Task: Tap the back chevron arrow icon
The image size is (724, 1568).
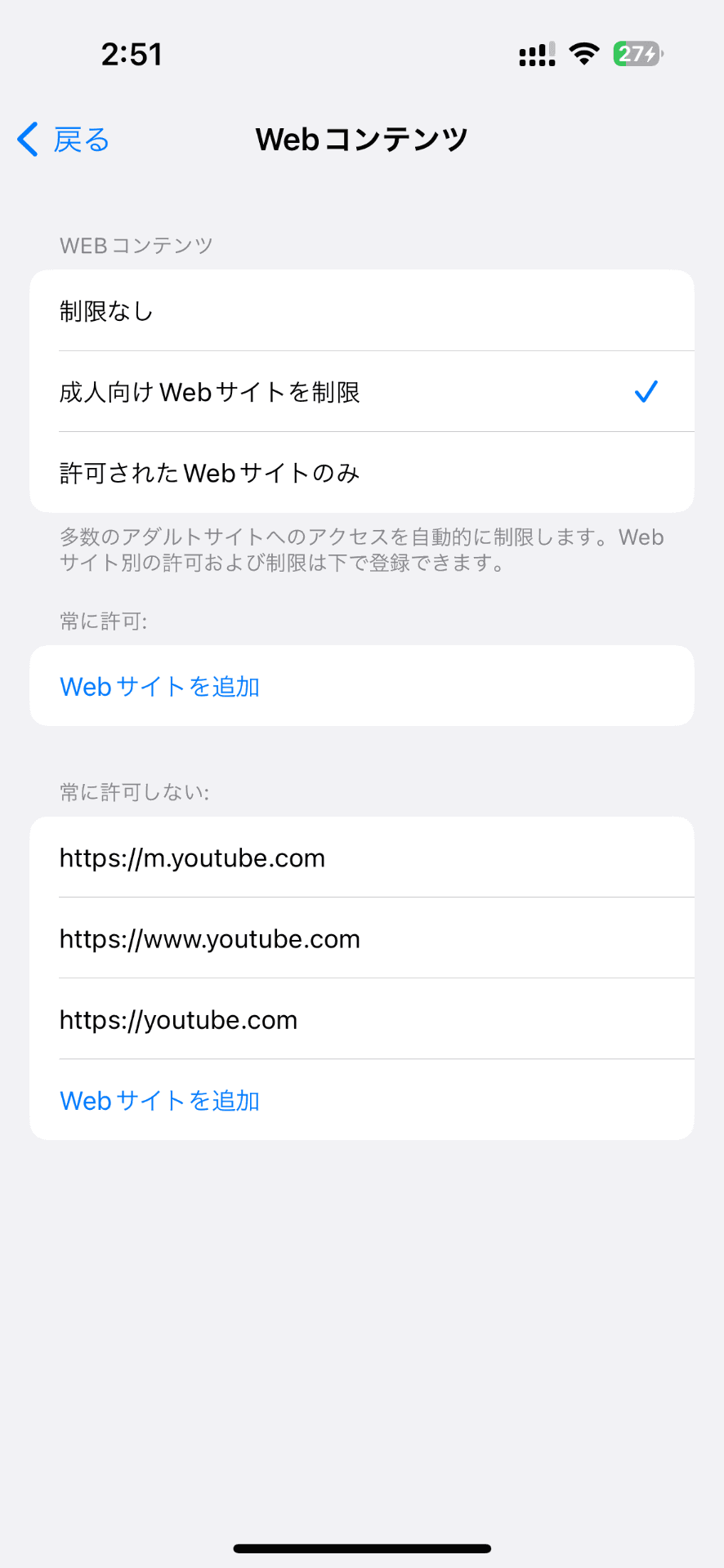Action: (x=27, y=140)
